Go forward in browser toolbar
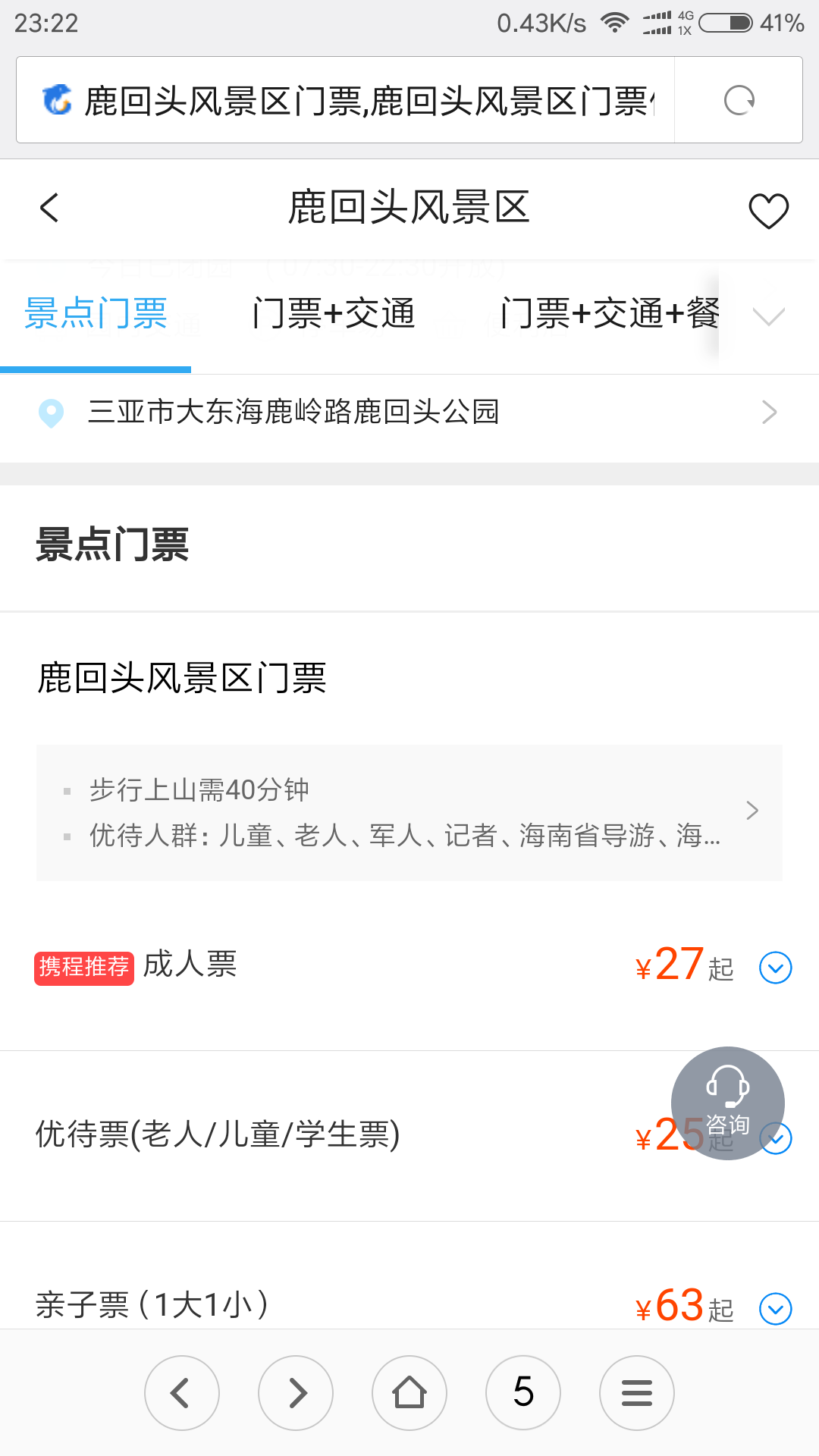The width and height of the screenshot is (819, 1456). pyautogui.click(x=296, y=1393)
